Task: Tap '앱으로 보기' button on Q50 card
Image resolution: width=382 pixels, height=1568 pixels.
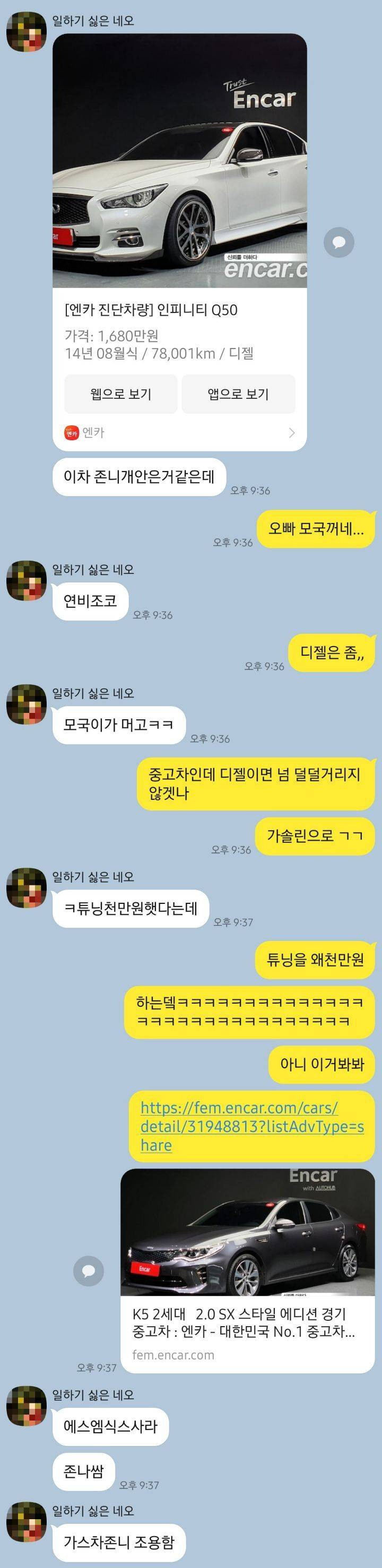Action: tap(238, 394)
